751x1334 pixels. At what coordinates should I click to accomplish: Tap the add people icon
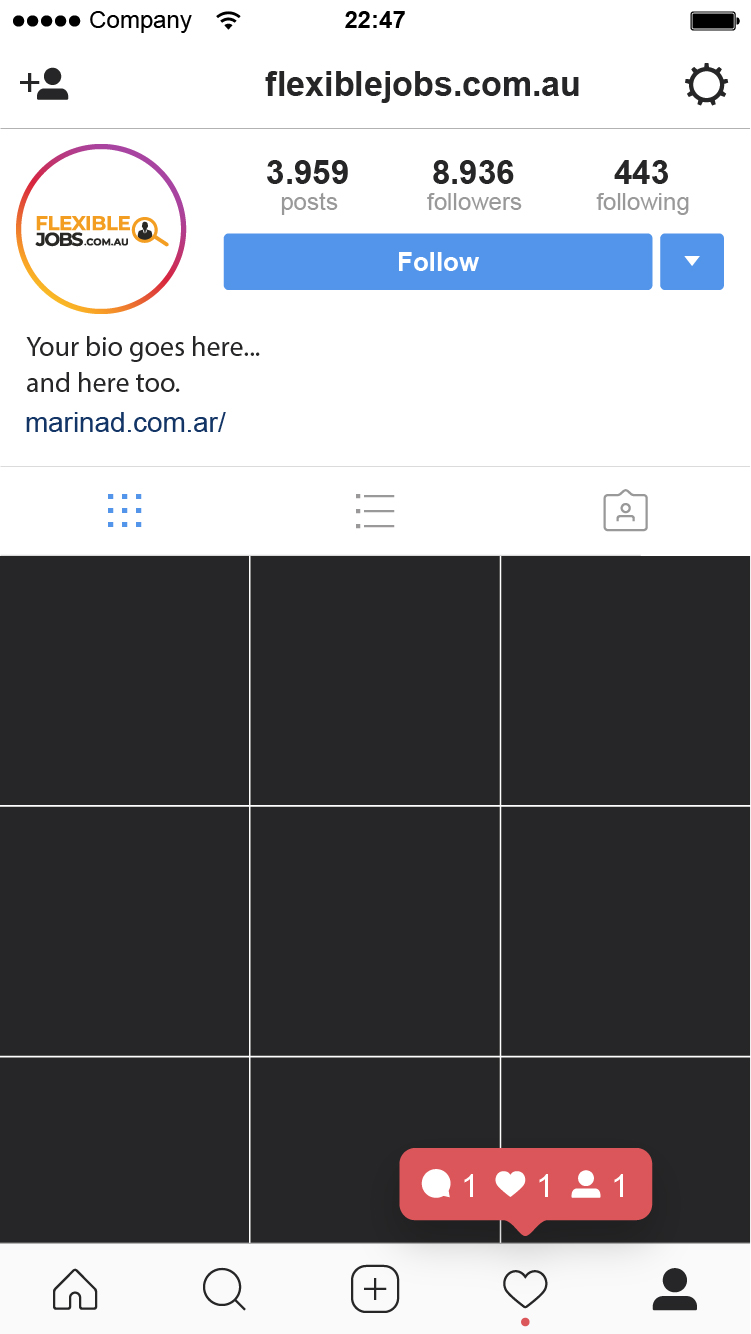(x=44, y=84)
